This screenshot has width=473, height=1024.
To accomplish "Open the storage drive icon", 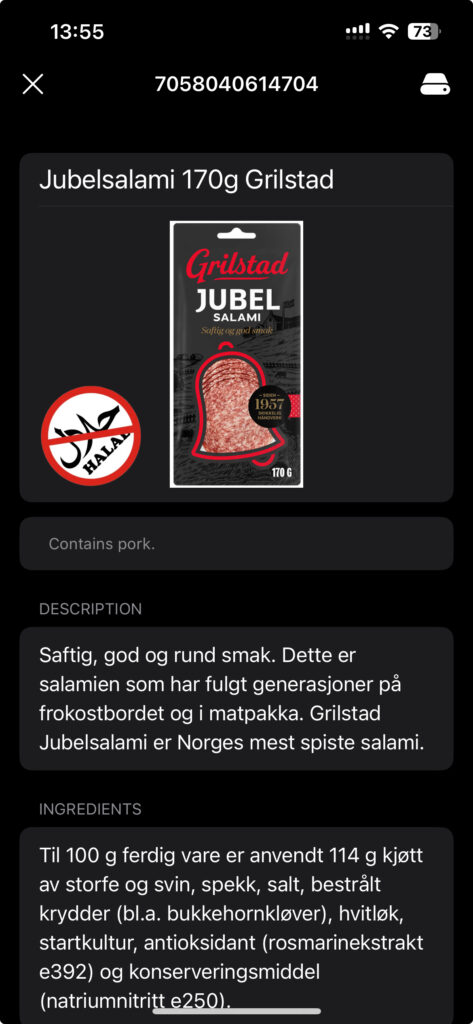I will point(434,84).
